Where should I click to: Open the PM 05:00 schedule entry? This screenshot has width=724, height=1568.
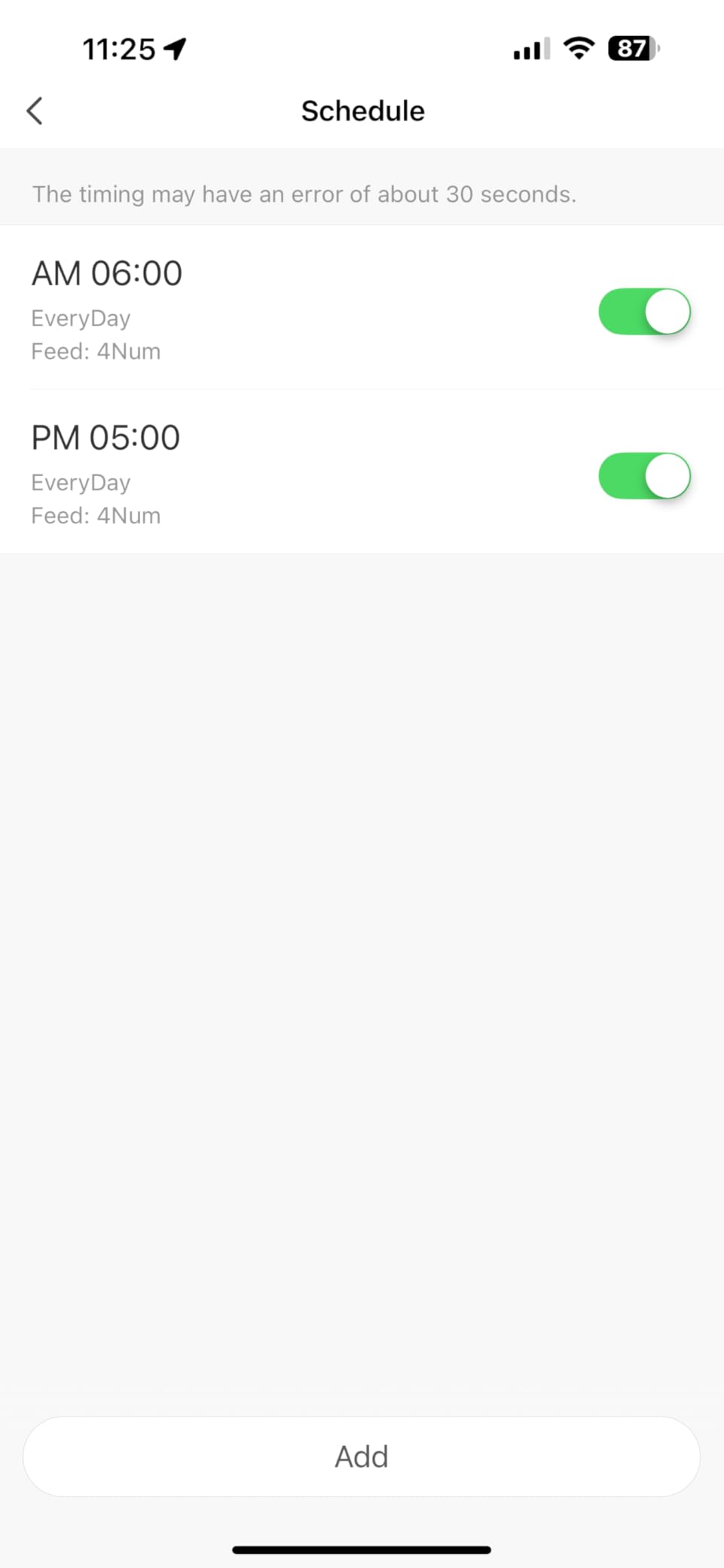[226, 472]
